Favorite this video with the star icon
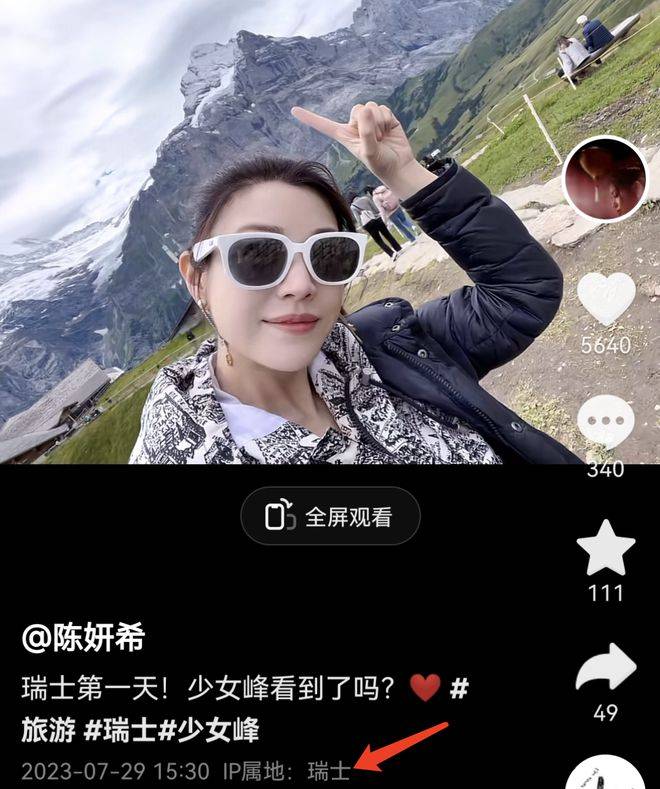The image size is (660, 789). (x=606, y=548)
